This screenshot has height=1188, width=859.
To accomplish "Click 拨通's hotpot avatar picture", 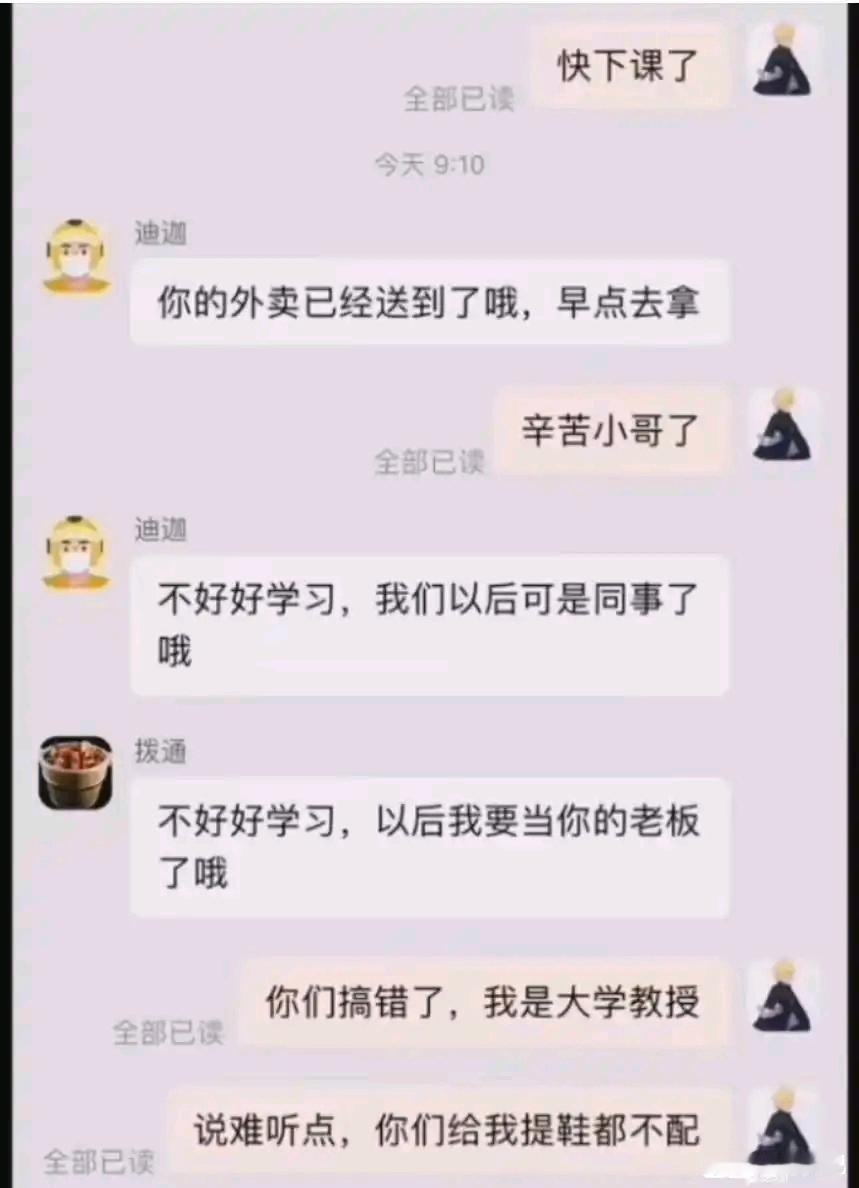I will [x=73, y=770].
